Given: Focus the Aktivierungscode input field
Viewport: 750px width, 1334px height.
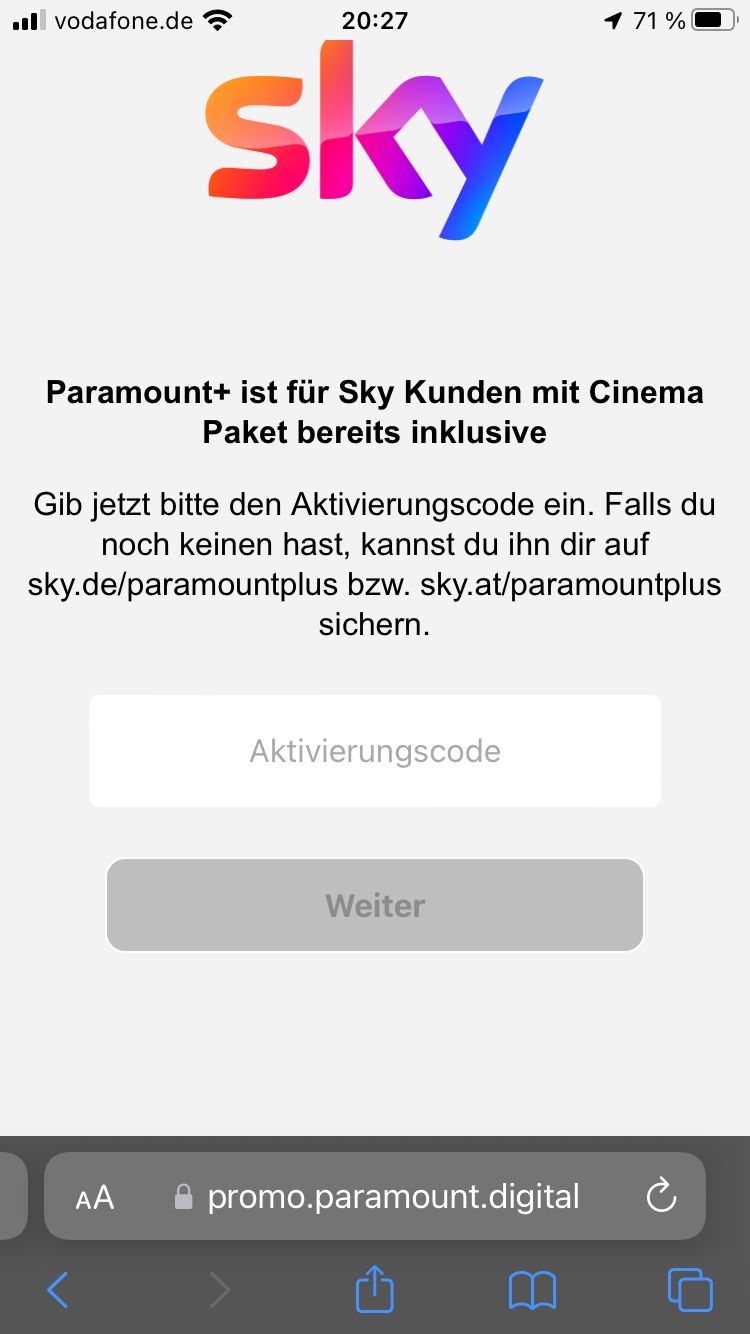Looking at the screenshot, I should click(x=375, y=751).
